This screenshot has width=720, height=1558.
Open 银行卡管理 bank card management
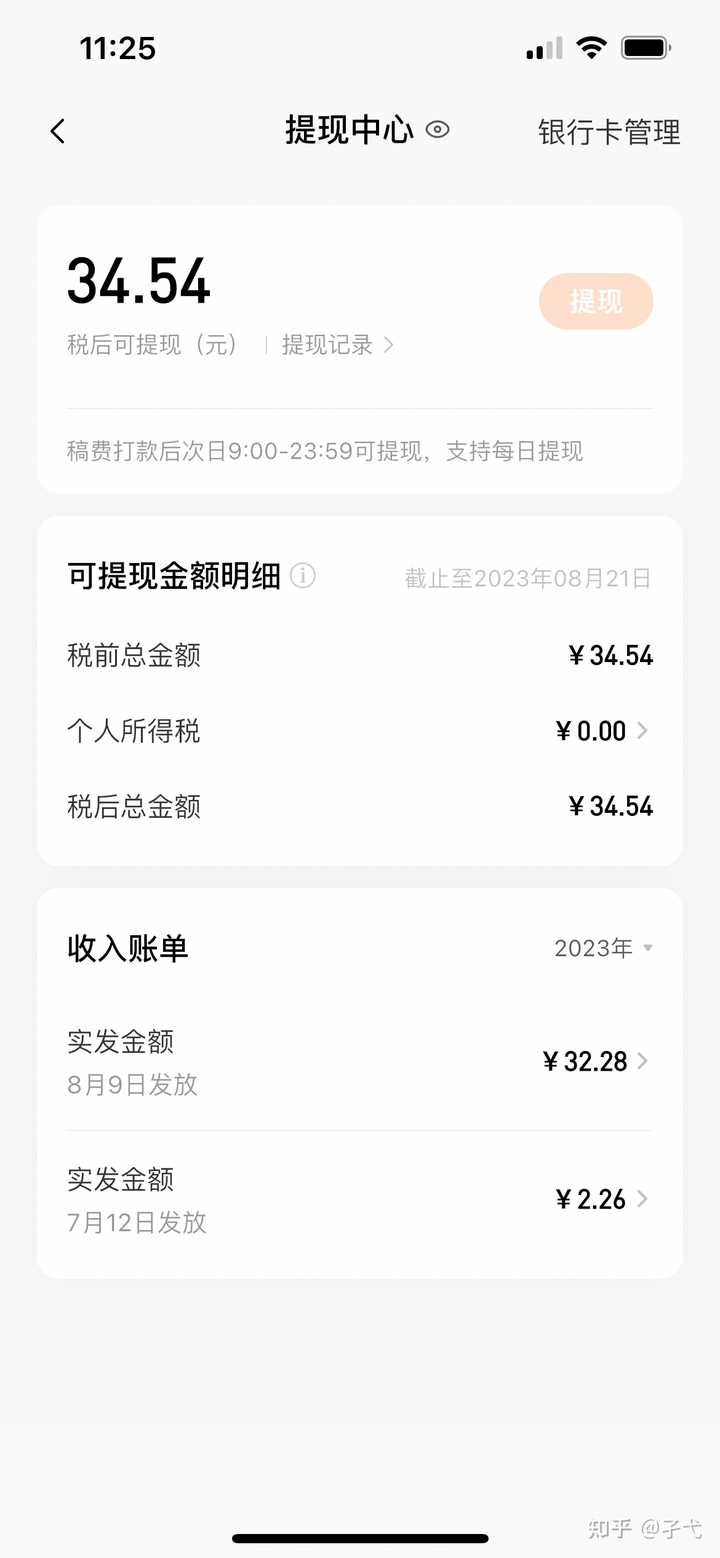609,132
